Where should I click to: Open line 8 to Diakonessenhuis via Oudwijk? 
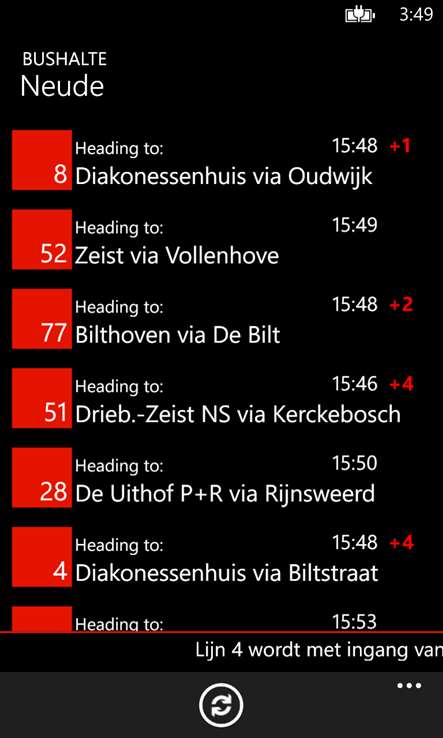click(x=221, y=160)
